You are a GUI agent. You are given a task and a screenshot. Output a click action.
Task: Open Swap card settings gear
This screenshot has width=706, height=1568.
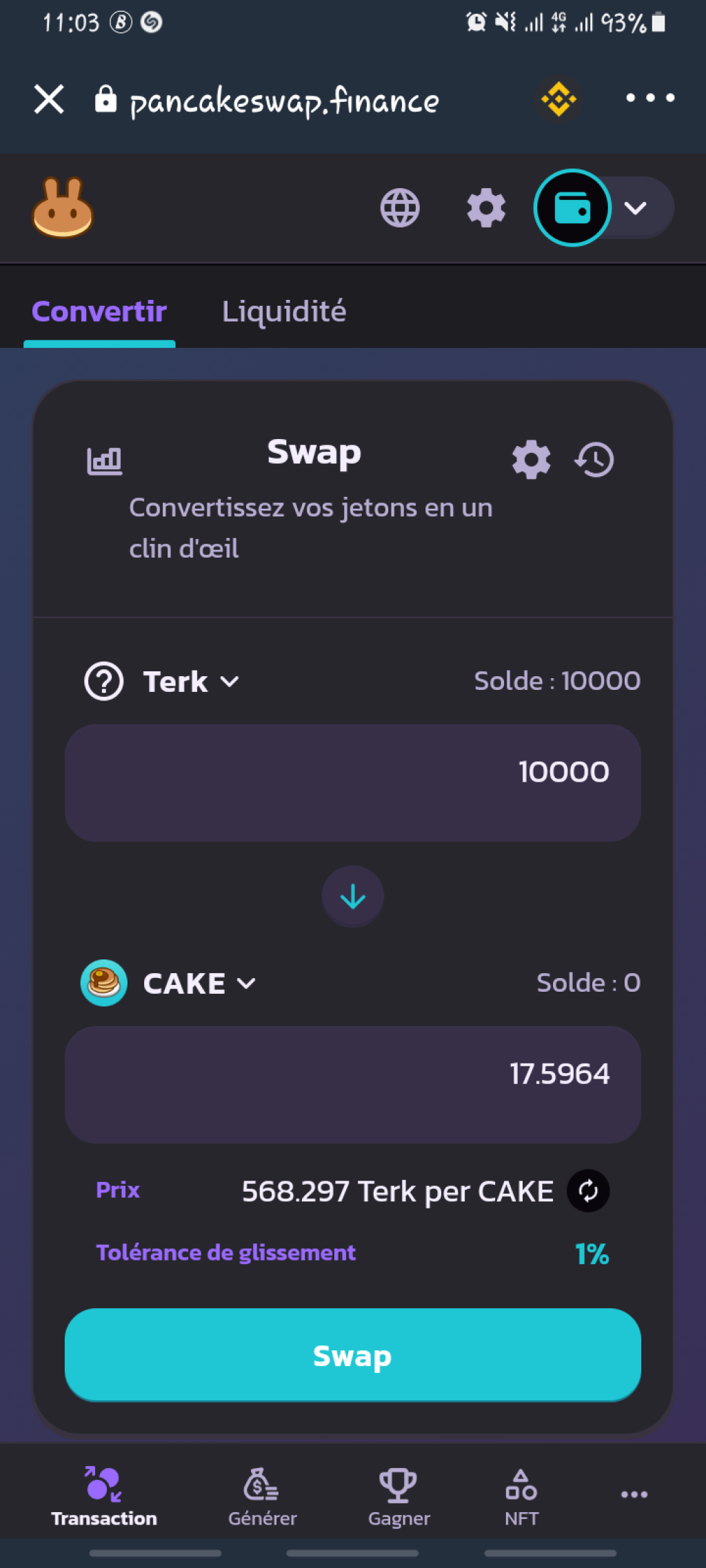click(x=531, y=460)
